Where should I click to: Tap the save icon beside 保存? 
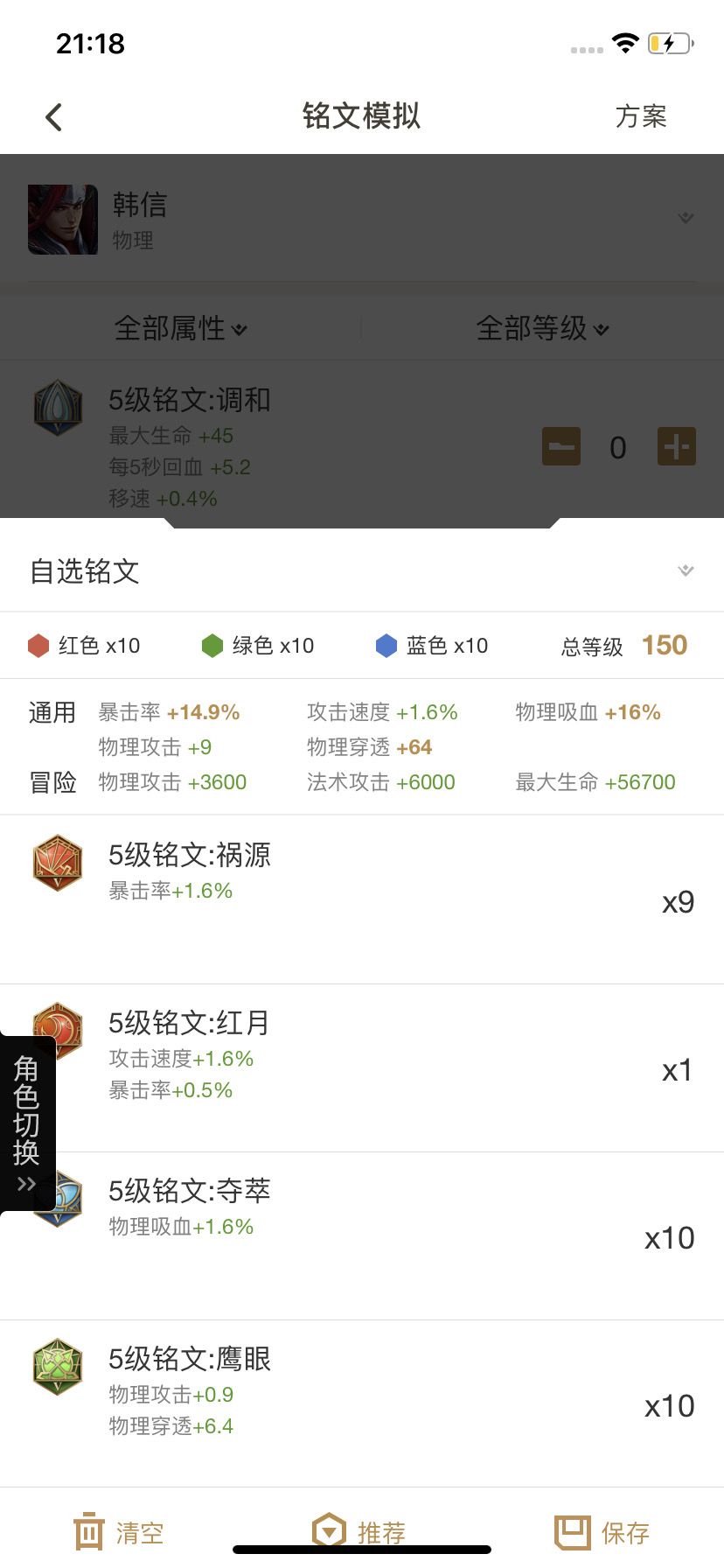coord(573,1529)
